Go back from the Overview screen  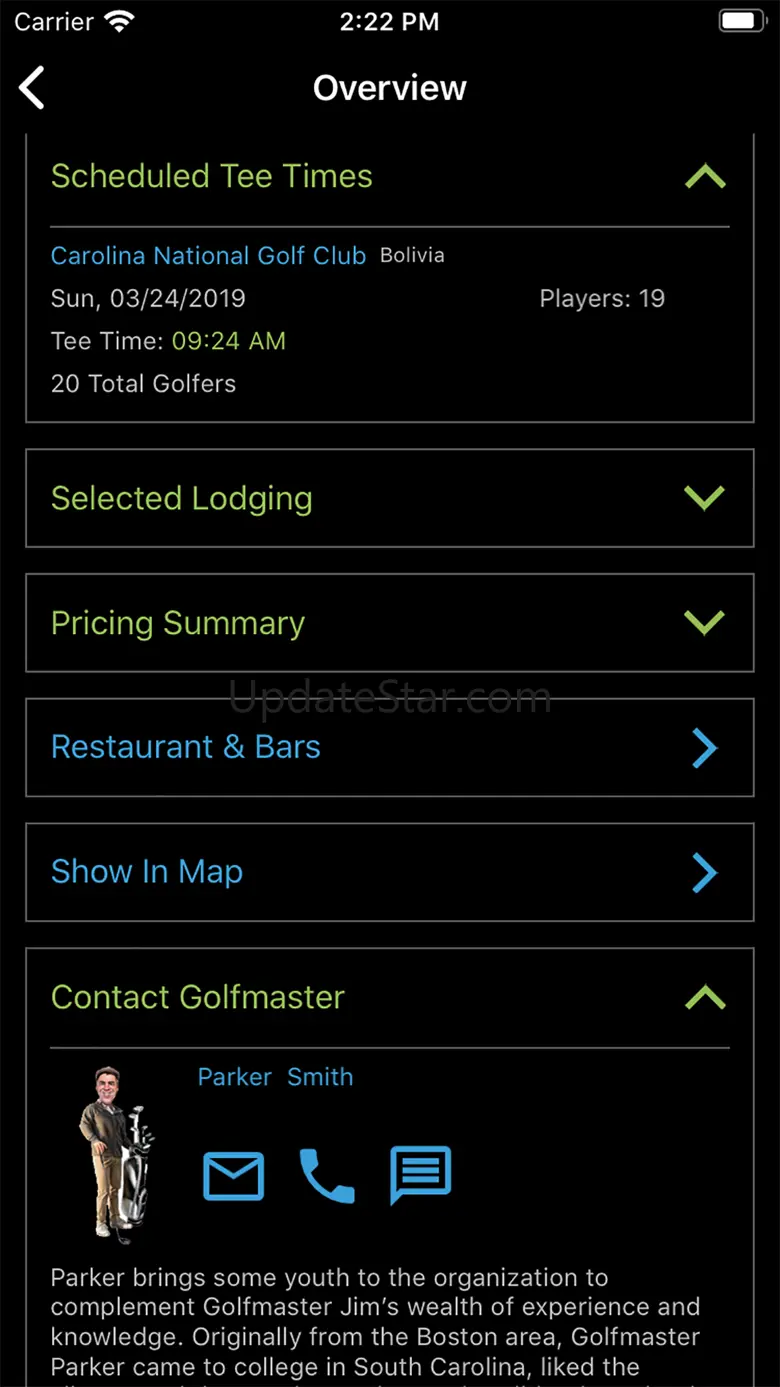tap(32, 88)
